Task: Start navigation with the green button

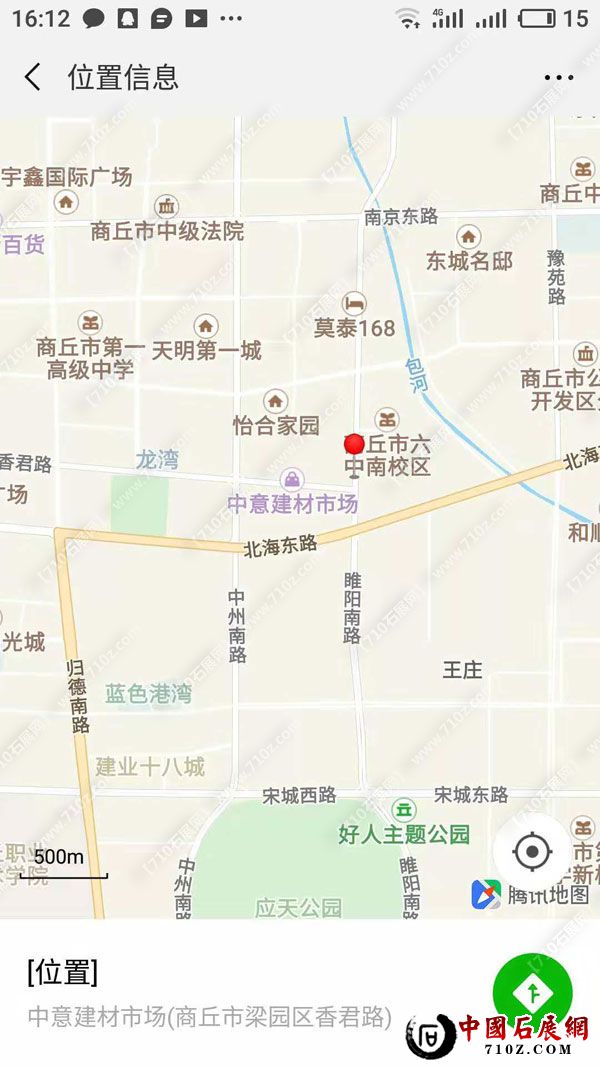Action: 533,990
